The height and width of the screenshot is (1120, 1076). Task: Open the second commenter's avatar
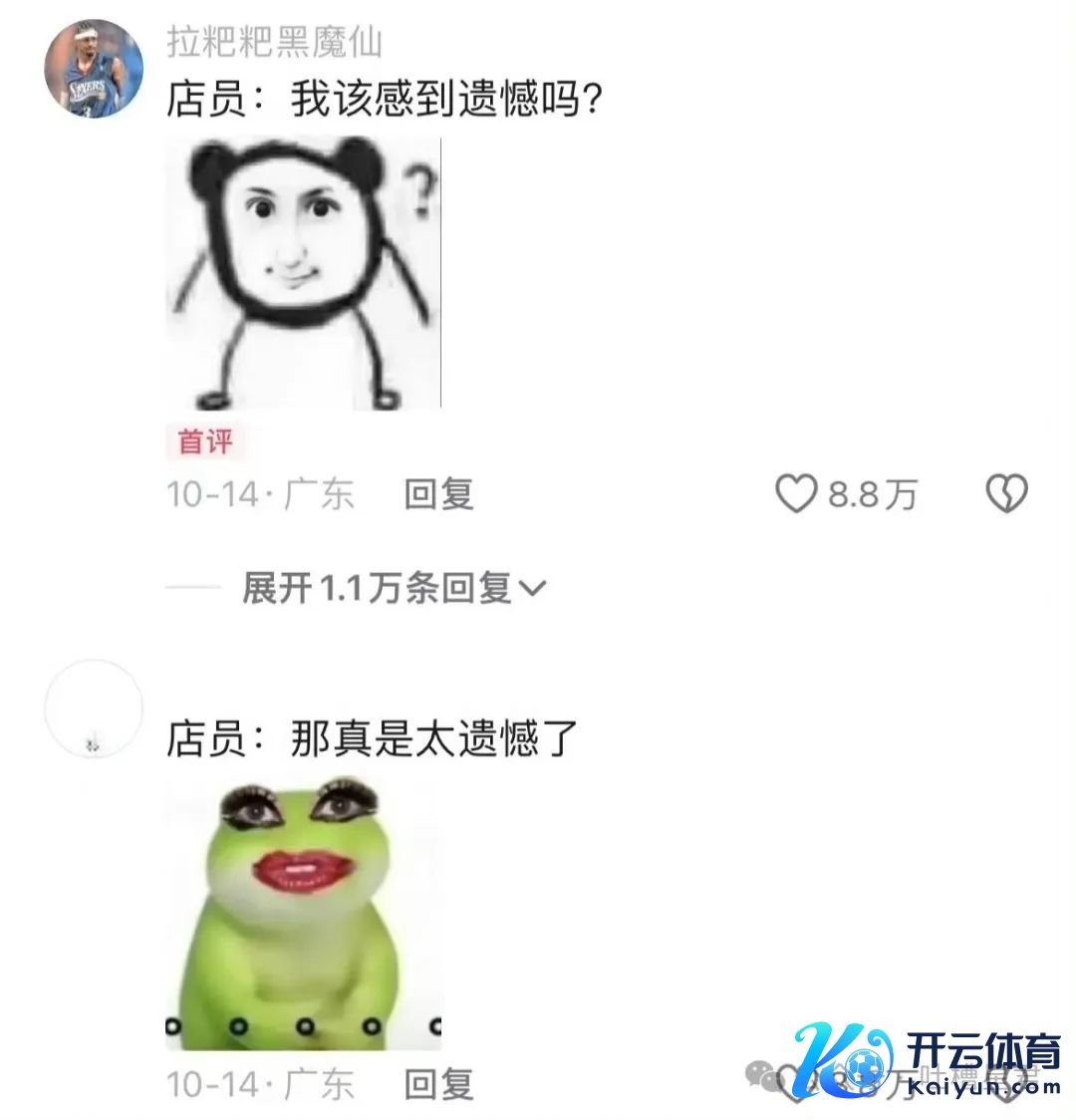(93, 707)
